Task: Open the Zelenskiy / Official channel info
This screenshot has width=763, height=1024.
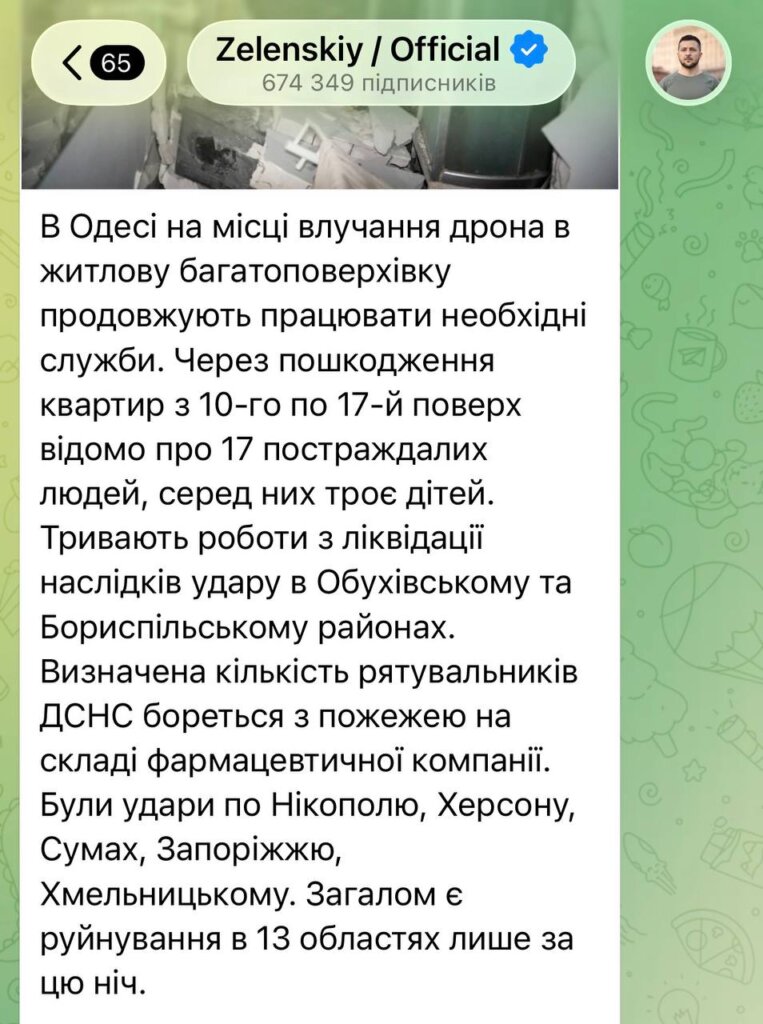Action: click(381, 63)
